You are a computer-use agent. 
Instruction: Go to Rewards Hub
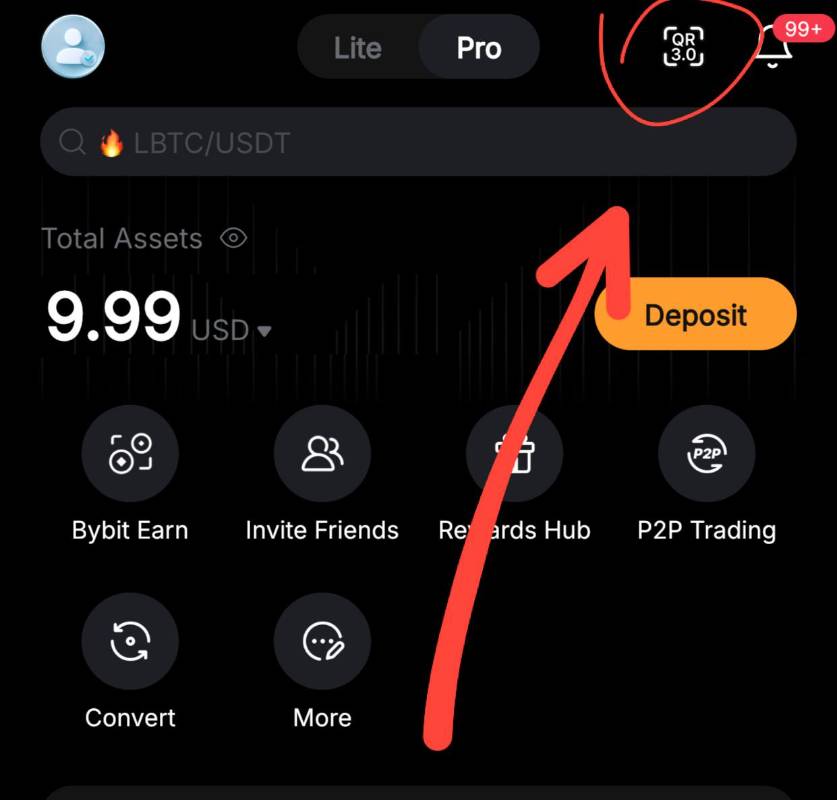click(514, 453)
